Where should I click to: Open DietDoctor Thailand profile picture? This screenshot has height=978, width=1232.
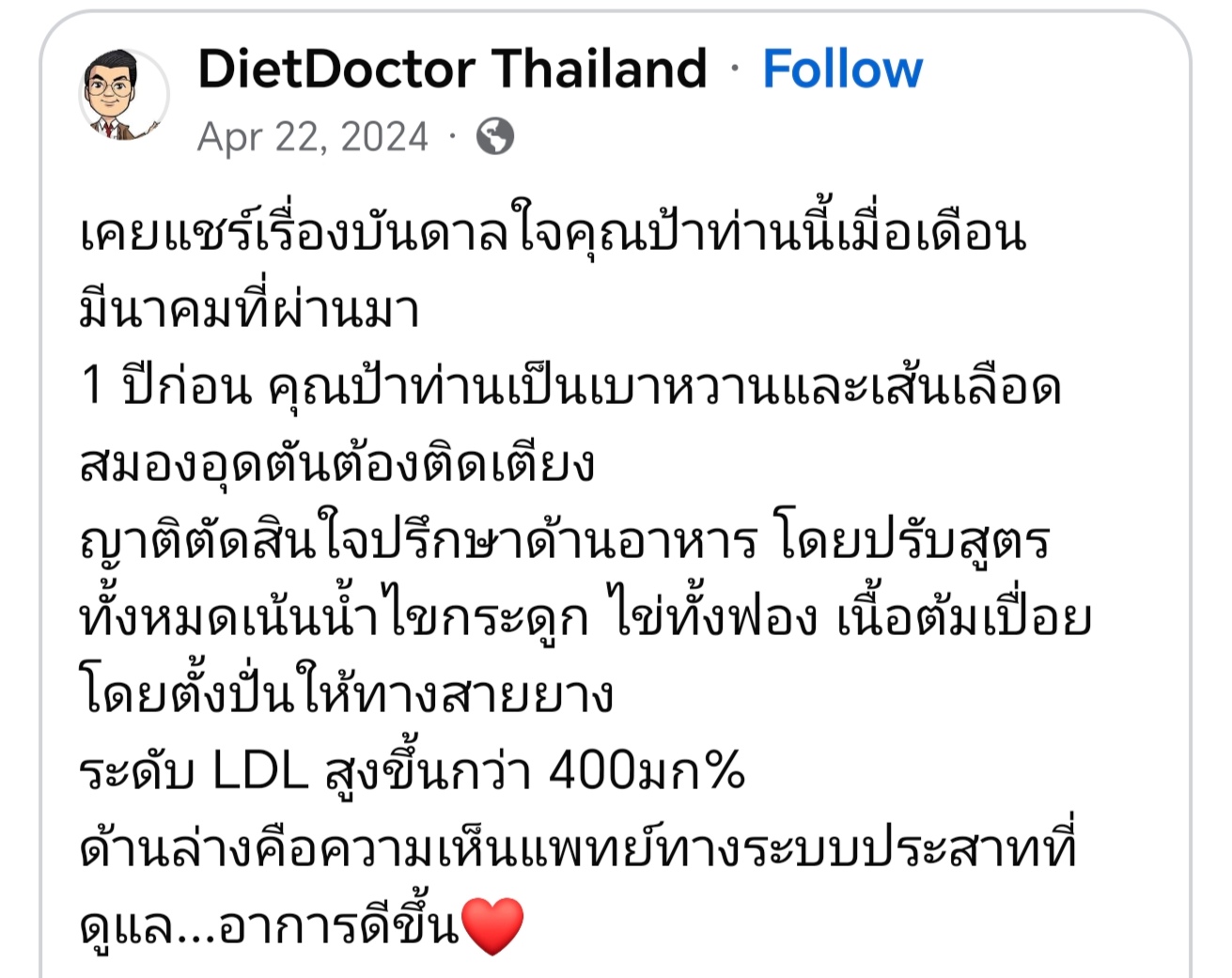coord(123,94)
